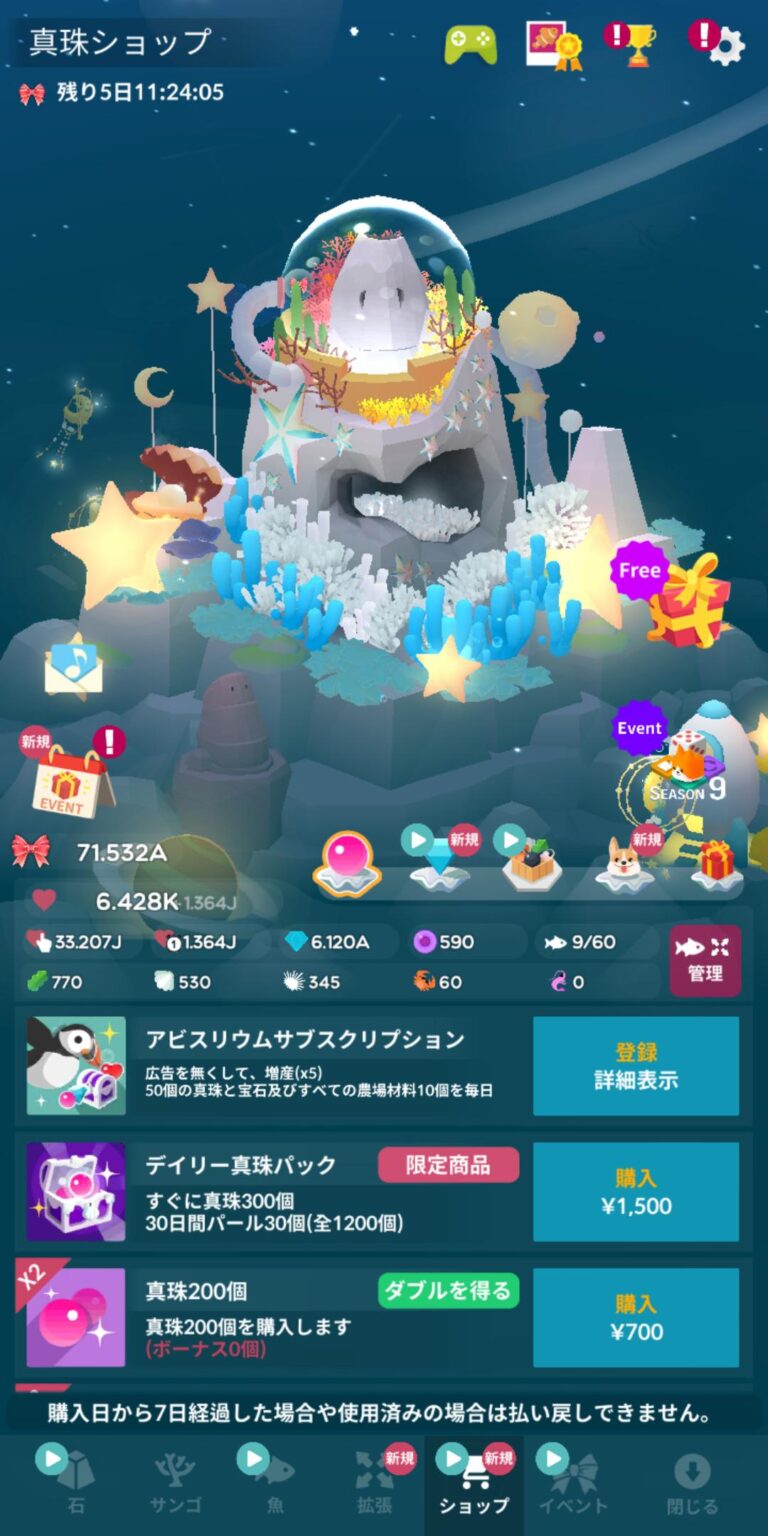This screenshot has height=1536, width=768.
Task: Tap the 管理 fish management button
Action: 705,961
